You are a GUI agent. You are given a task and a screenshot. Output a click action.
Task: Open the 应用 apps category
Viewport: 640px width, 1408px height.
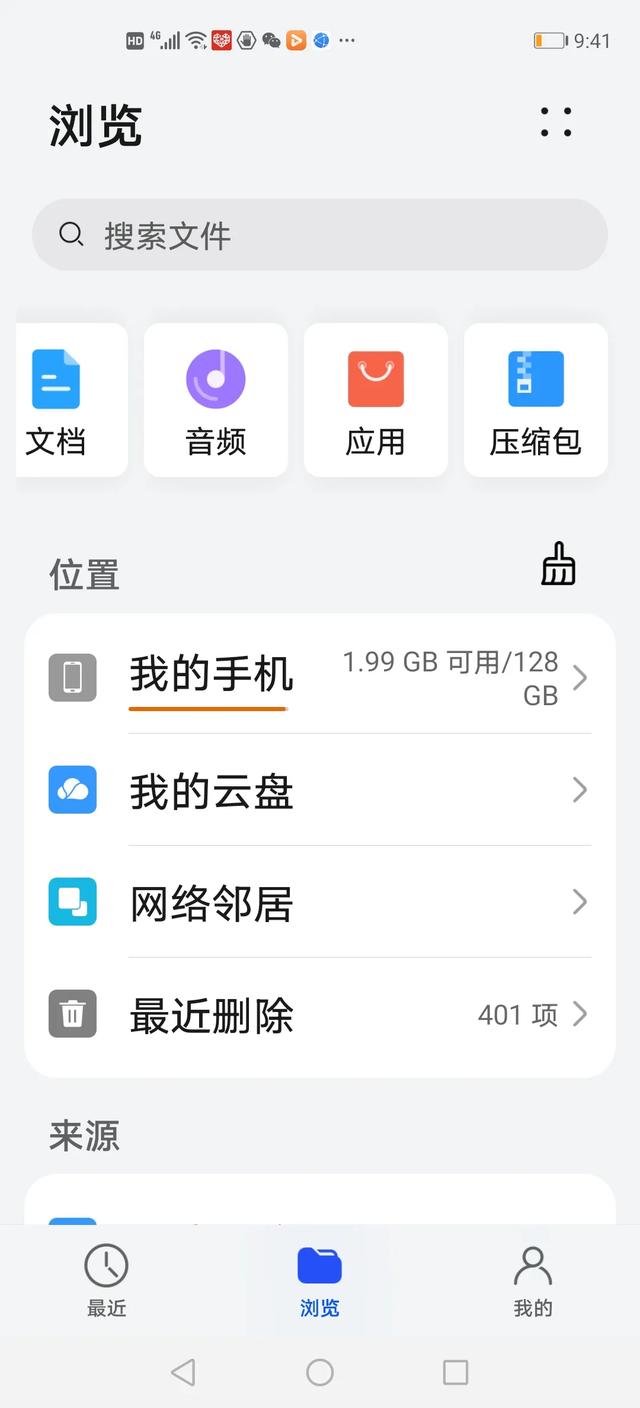click(x=376, y=400)
